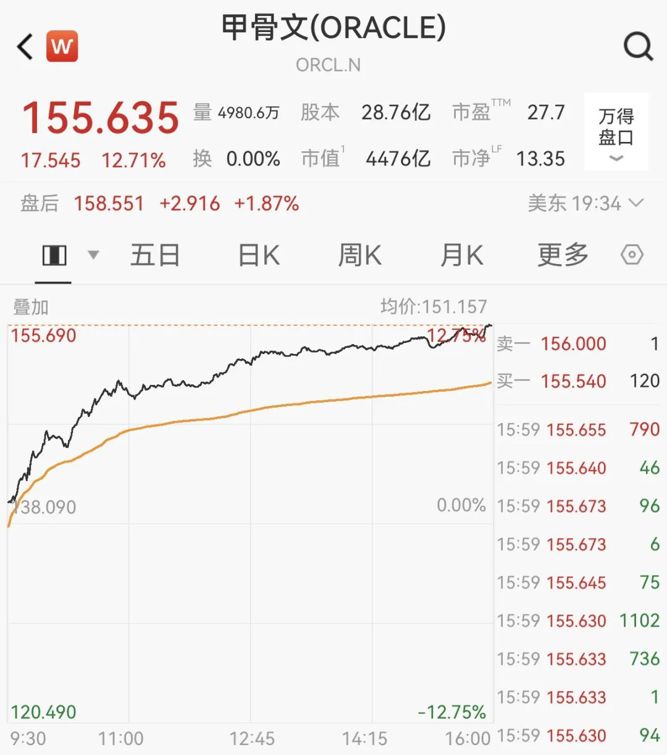
Task: Switch to the 五日 chart tab
Action: (155, 255)
